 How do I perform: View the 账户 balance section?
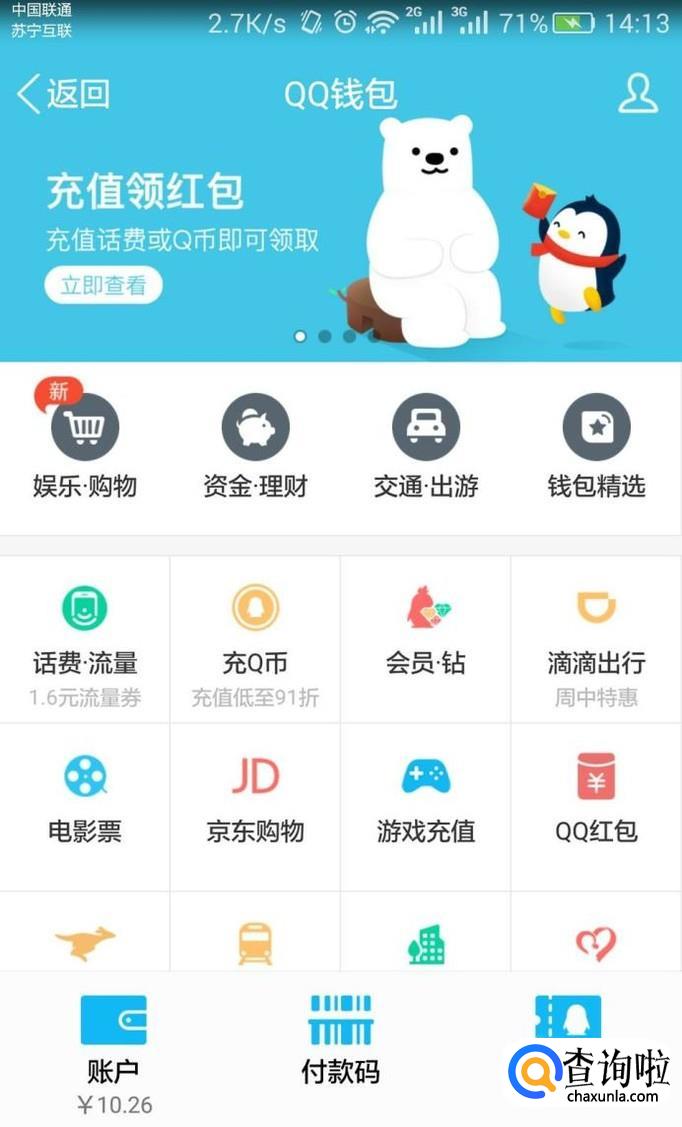[113, 1050]
